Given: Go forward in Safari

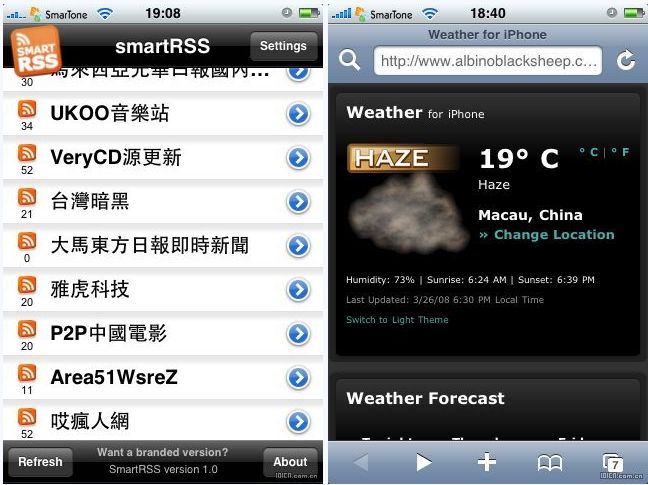Looking at the screenshot, I should (423, 462).
